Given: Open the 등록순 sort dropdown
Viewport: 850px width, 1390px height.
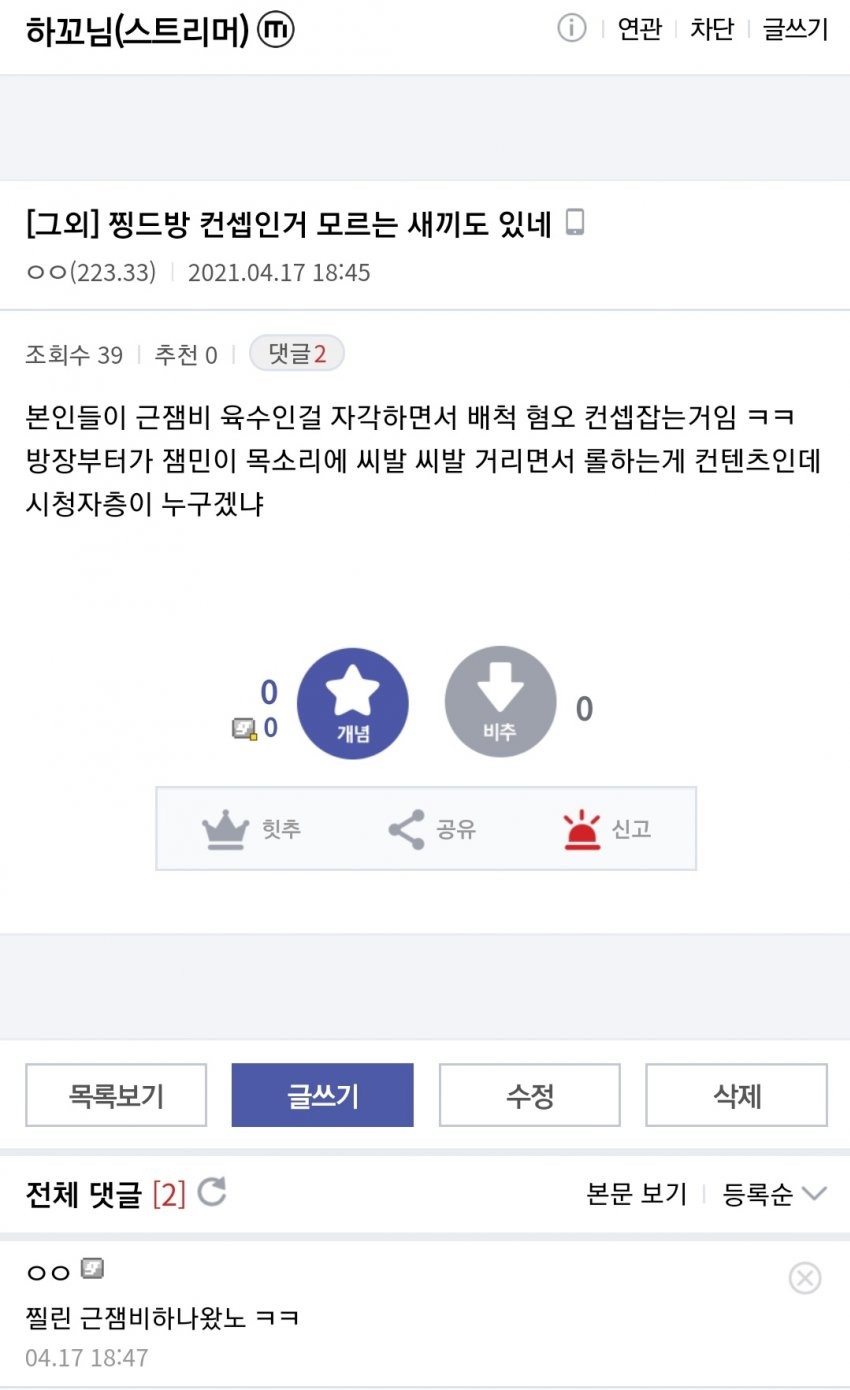Looking at the screenshot, I should pyautogui.click(x=774, y=1194).
